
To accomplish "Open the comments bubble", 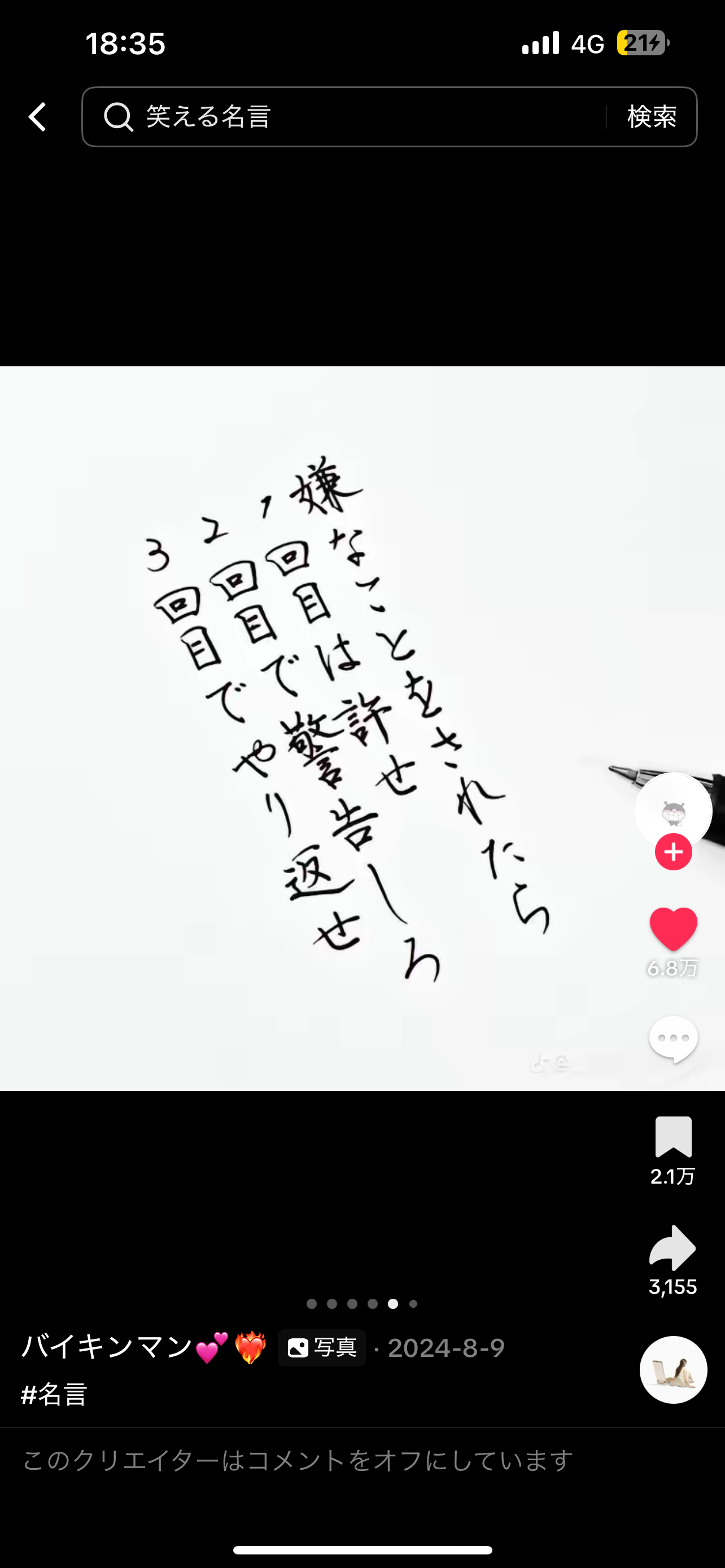I will point(672,1039).
